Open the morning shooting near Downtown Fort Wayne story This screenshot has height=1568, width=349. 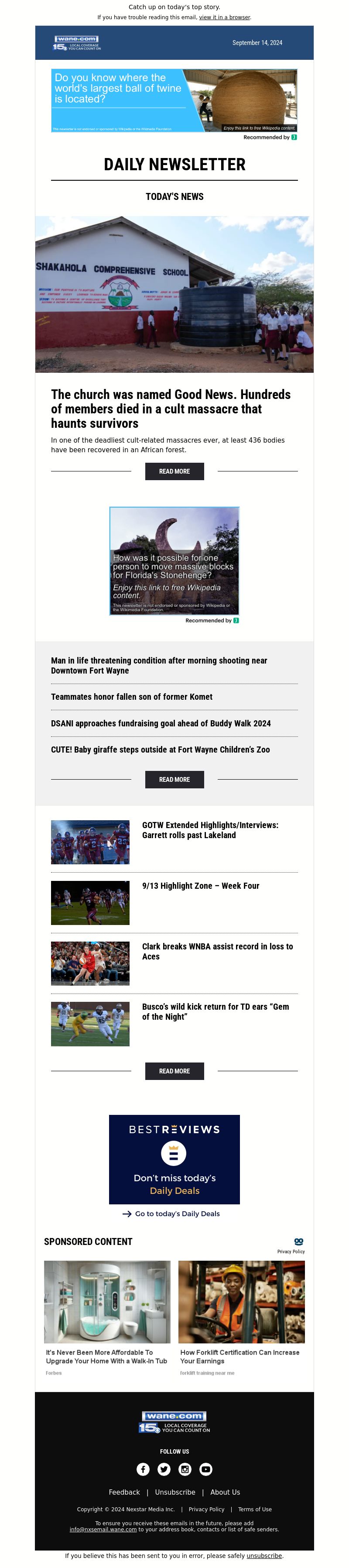[x=159, y=665]
